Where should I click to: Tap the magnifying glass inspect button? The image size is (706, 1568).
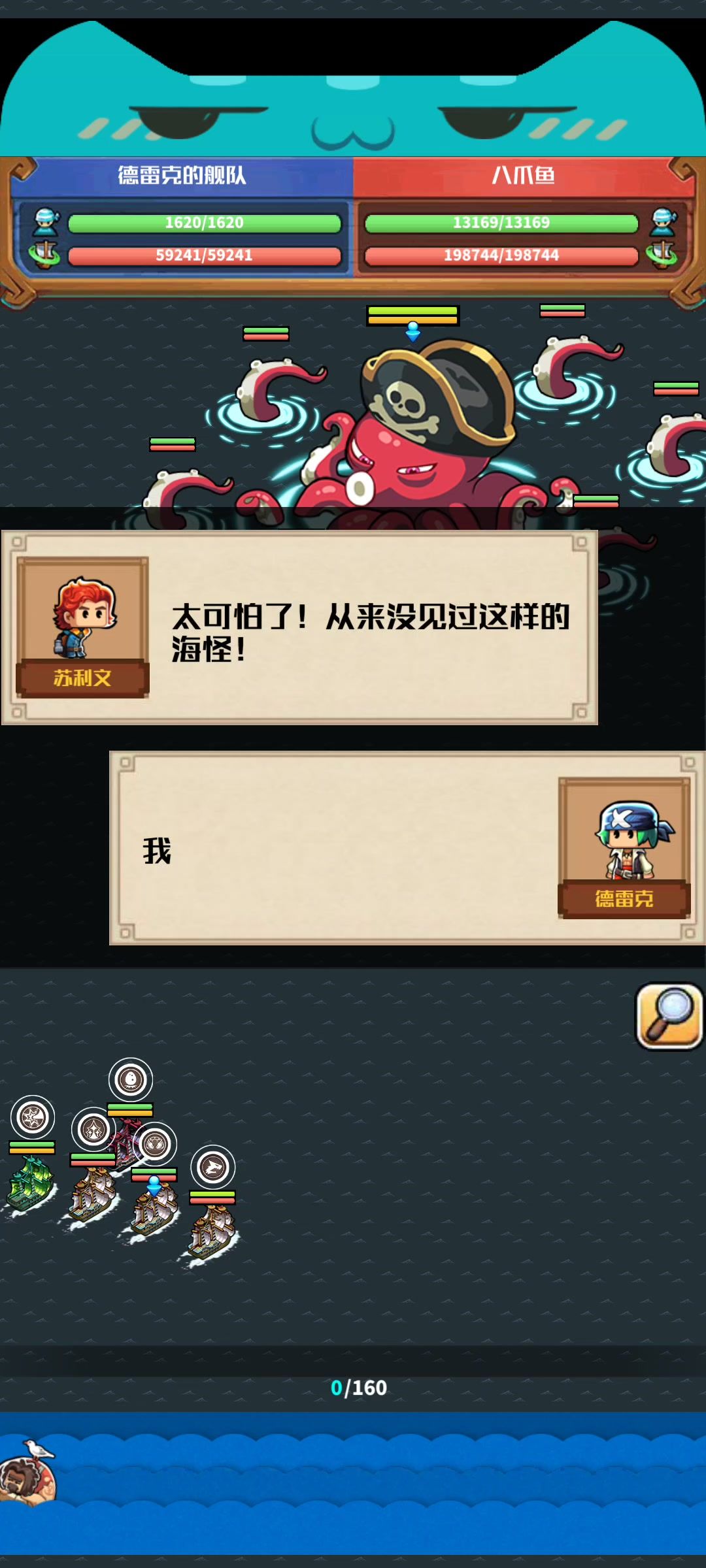tap(669, 1016)
